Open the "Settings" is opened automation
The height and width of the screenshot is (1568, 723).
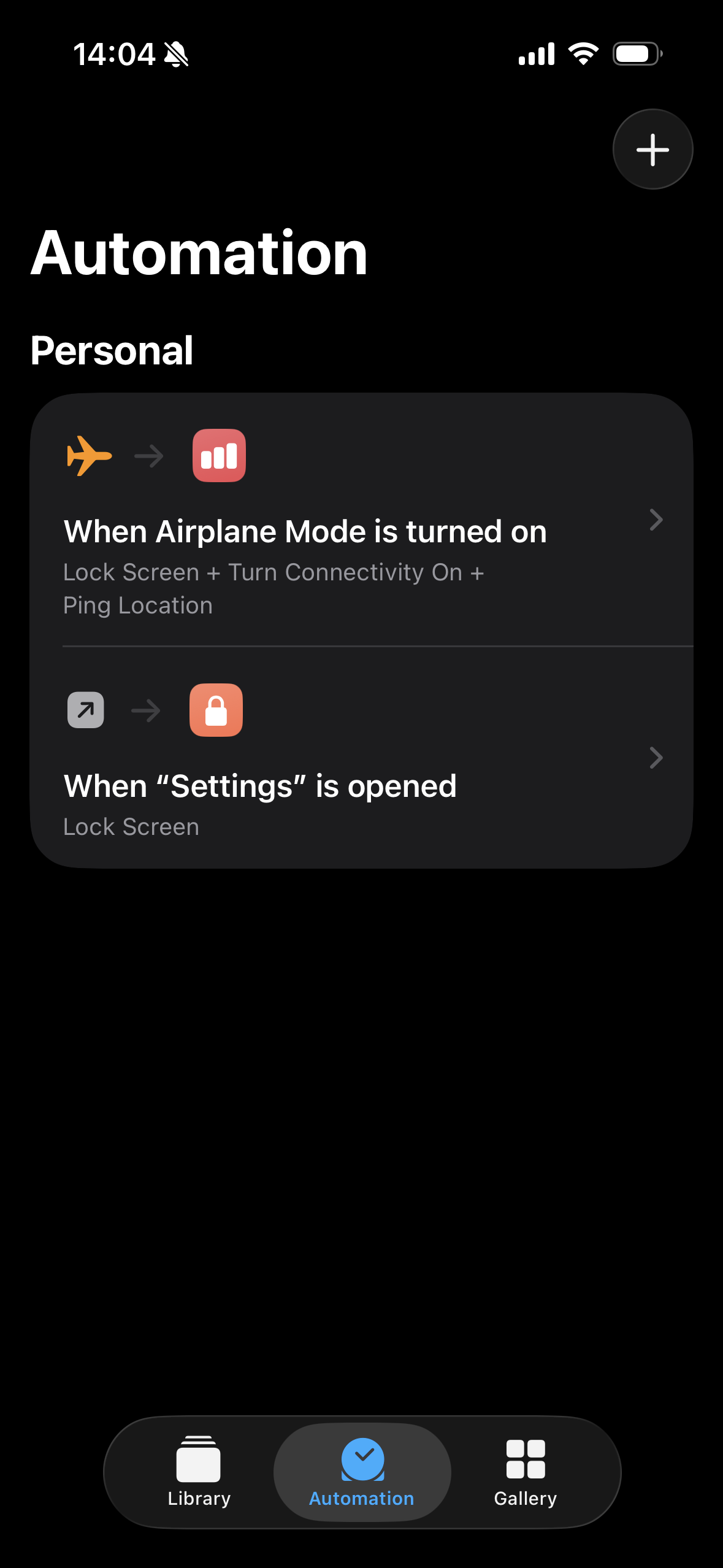tap(362, 785)
